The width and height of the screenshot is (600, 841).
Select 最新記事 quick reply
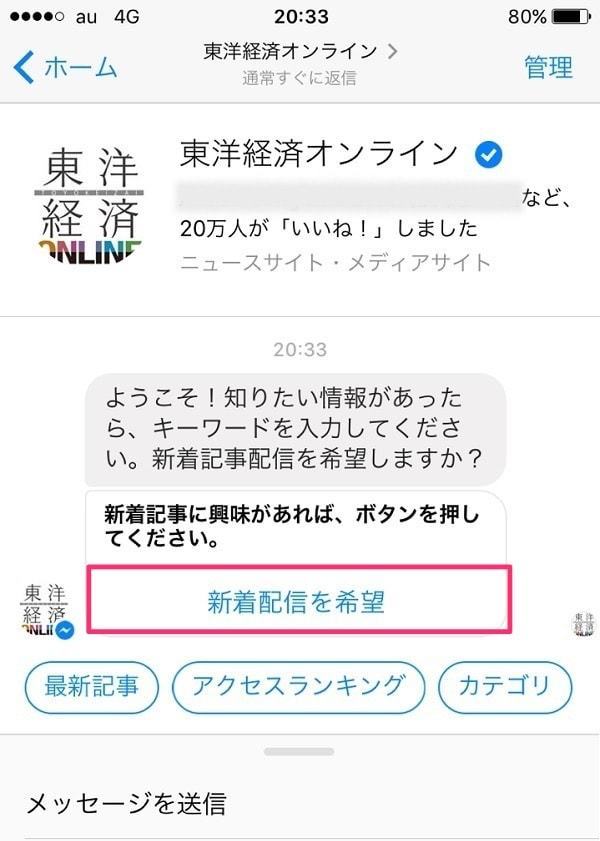tap(92, 686)
